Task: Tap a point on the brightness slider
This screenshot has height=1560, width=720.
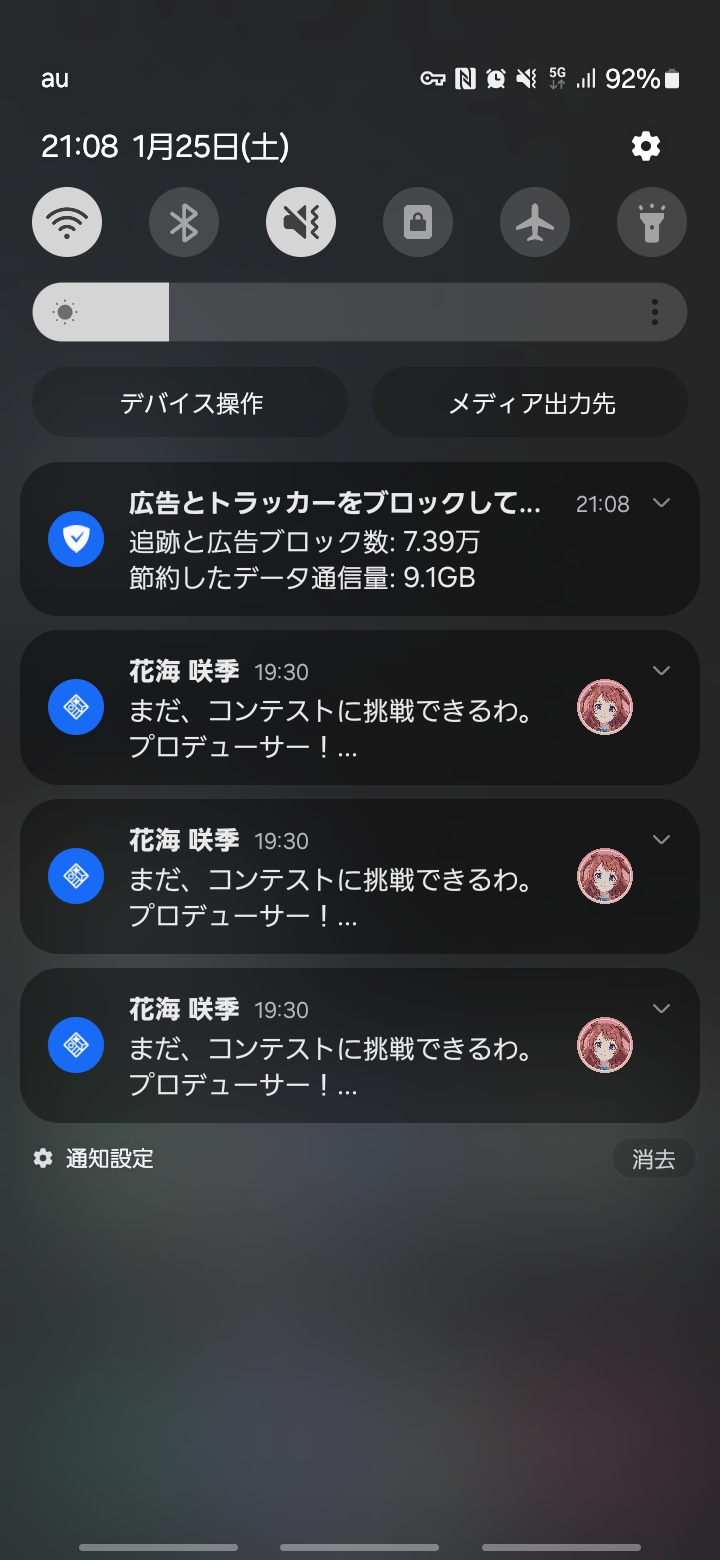Action: [360, 312]
